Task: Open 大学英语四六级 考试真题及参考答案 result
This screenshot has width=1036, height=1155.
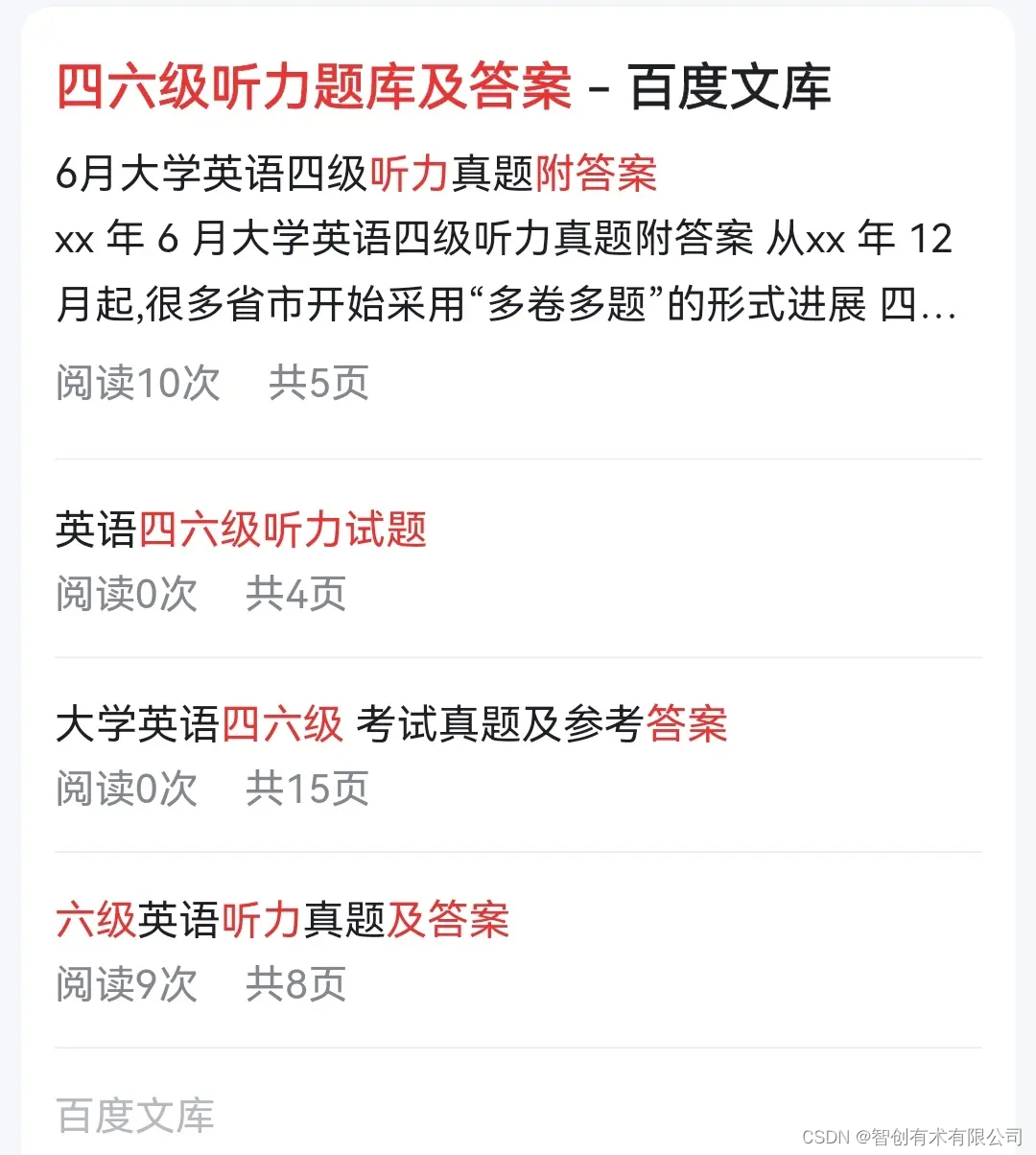Action: (391, 724)
